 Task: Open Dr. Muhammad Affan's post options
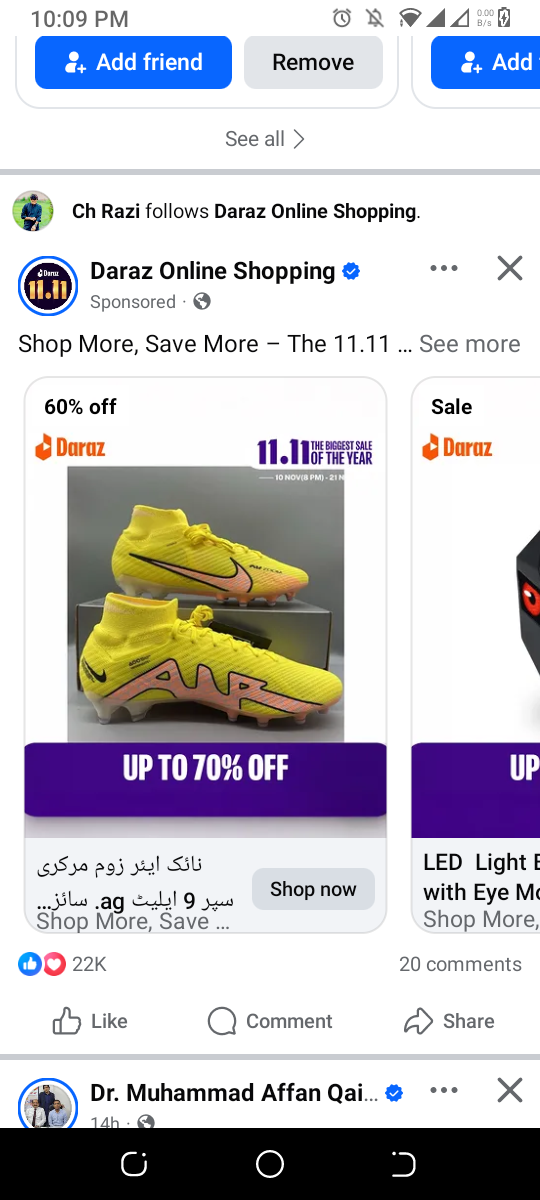click(443, 1090)
